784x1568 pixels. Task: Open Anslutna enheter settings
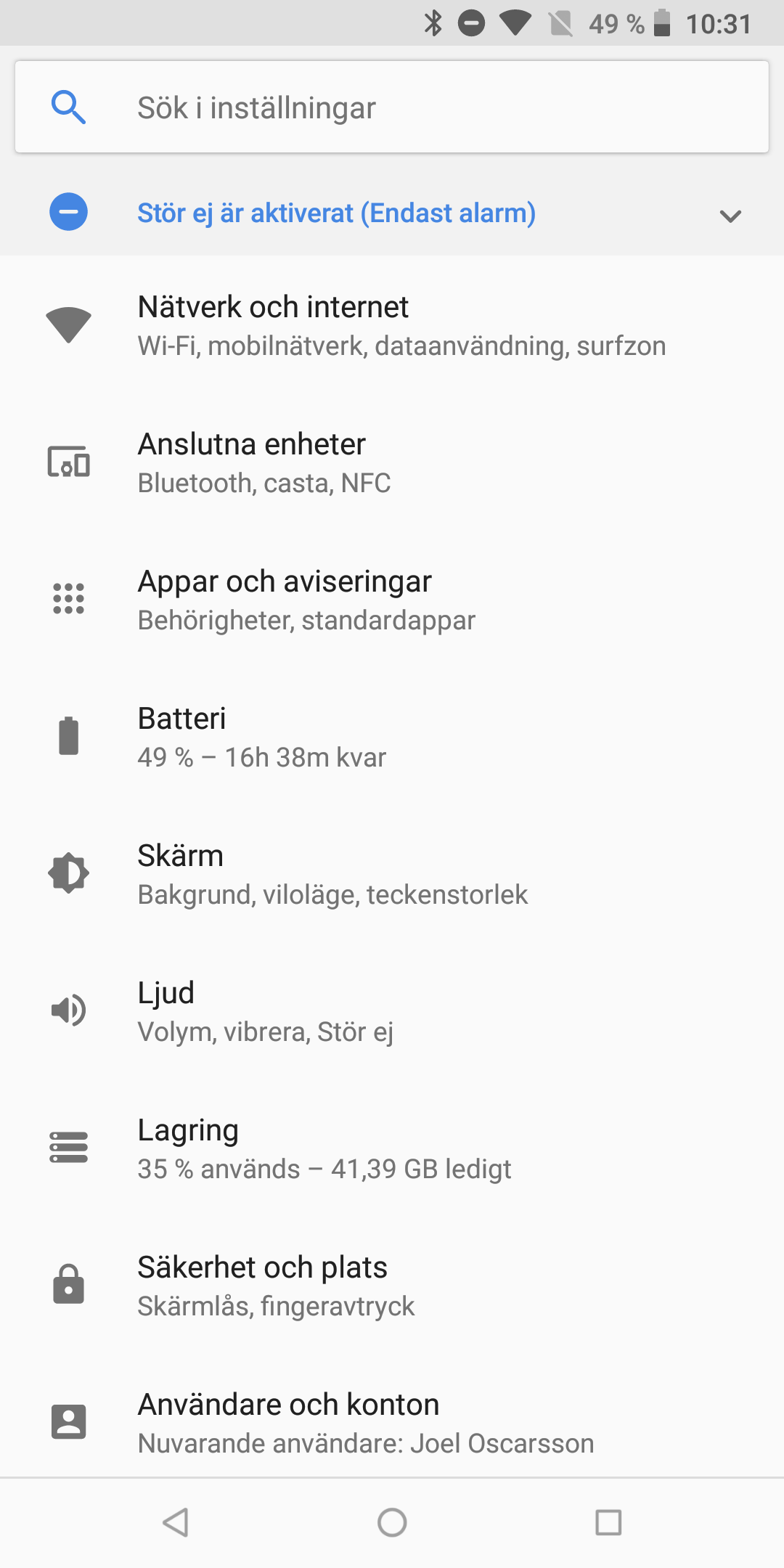[392, 463]
